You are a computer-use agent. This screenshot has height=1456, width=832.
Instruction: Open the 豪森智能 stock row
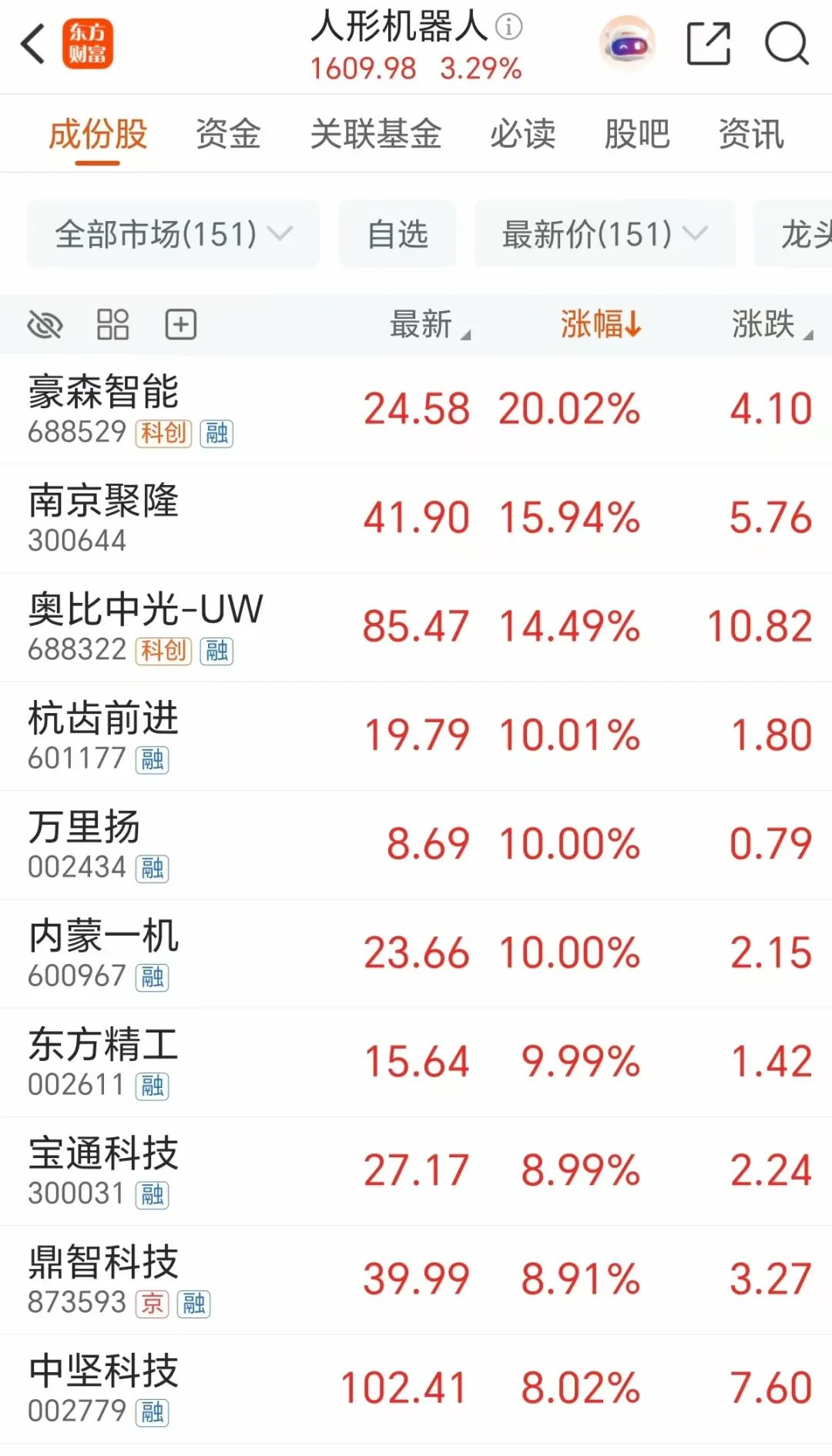(x=416, y=410)
